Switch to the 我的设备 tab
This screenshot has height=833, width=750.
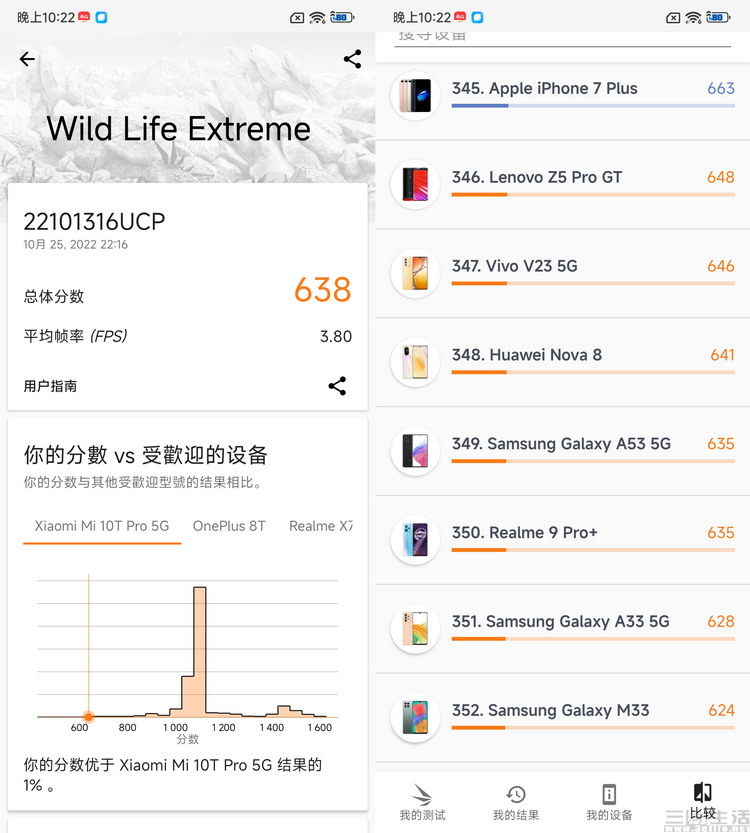609,802
